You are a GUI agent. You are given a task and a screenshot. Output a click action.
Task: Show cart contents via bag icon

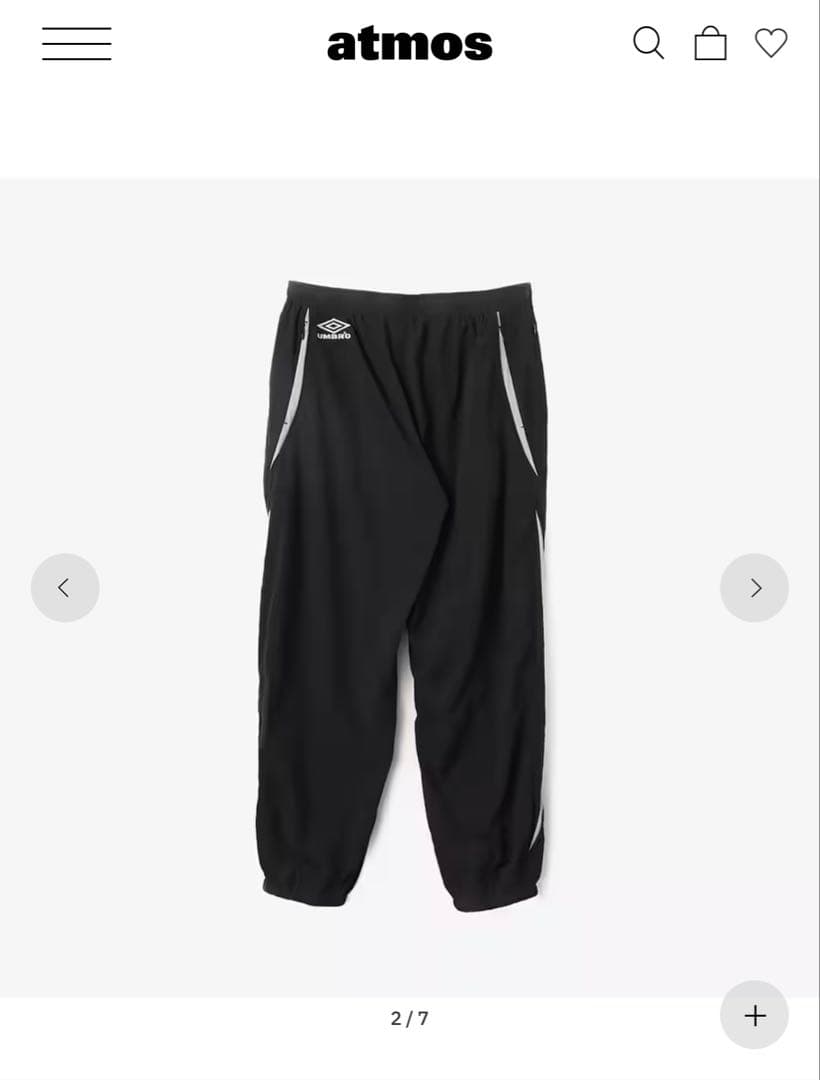point(710,43)
